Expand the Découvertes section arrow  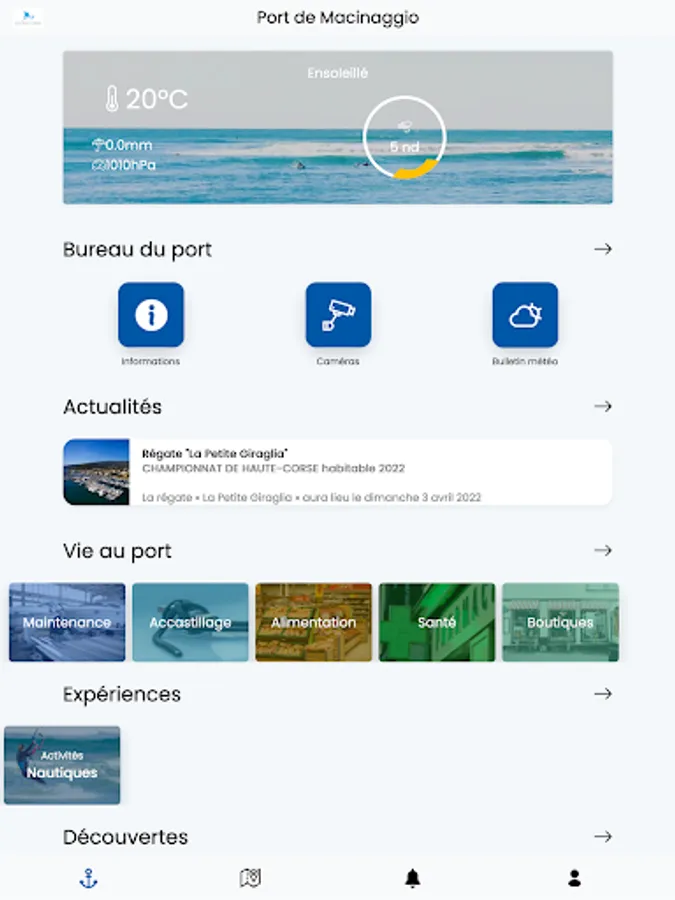coord(603,837)
